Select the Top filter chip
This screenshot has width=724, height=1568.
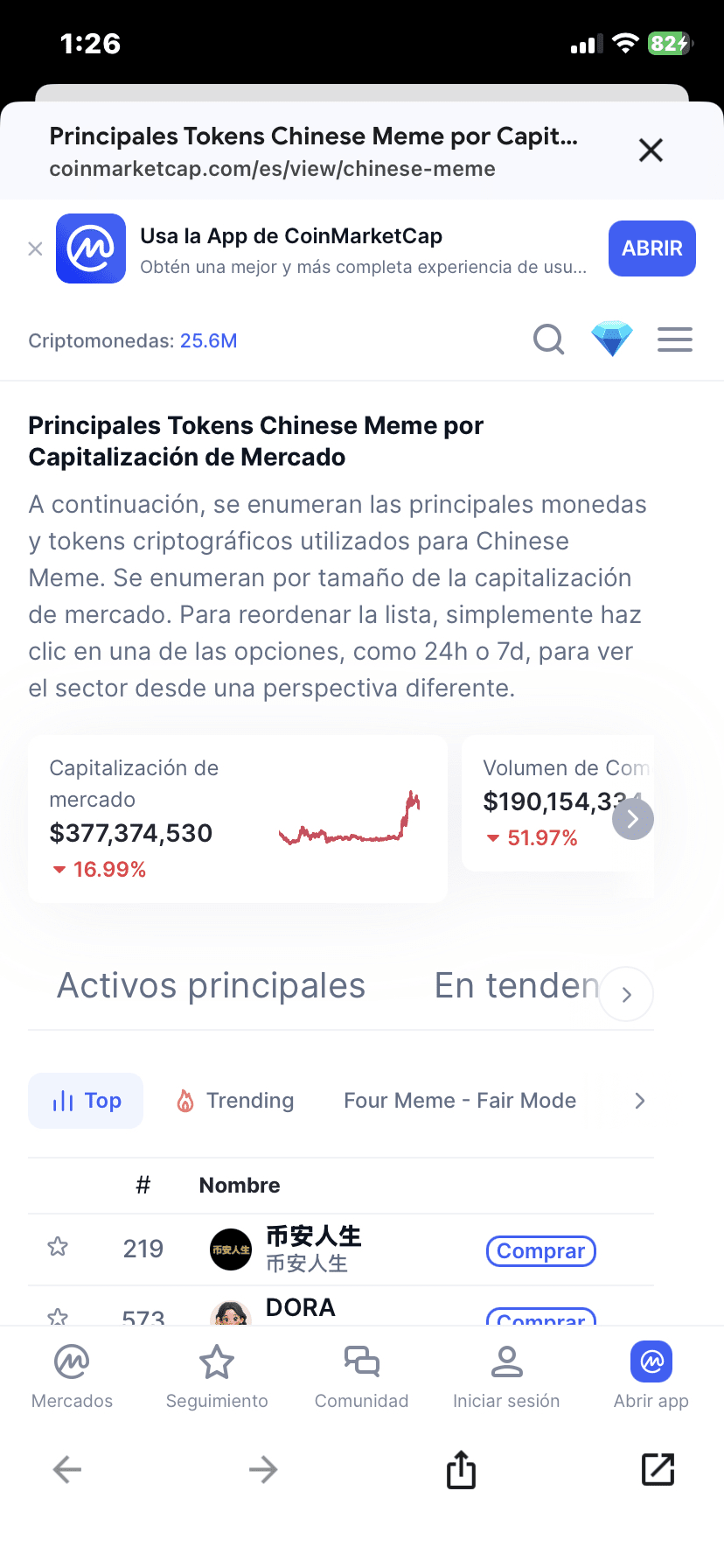coord(86,1101)
